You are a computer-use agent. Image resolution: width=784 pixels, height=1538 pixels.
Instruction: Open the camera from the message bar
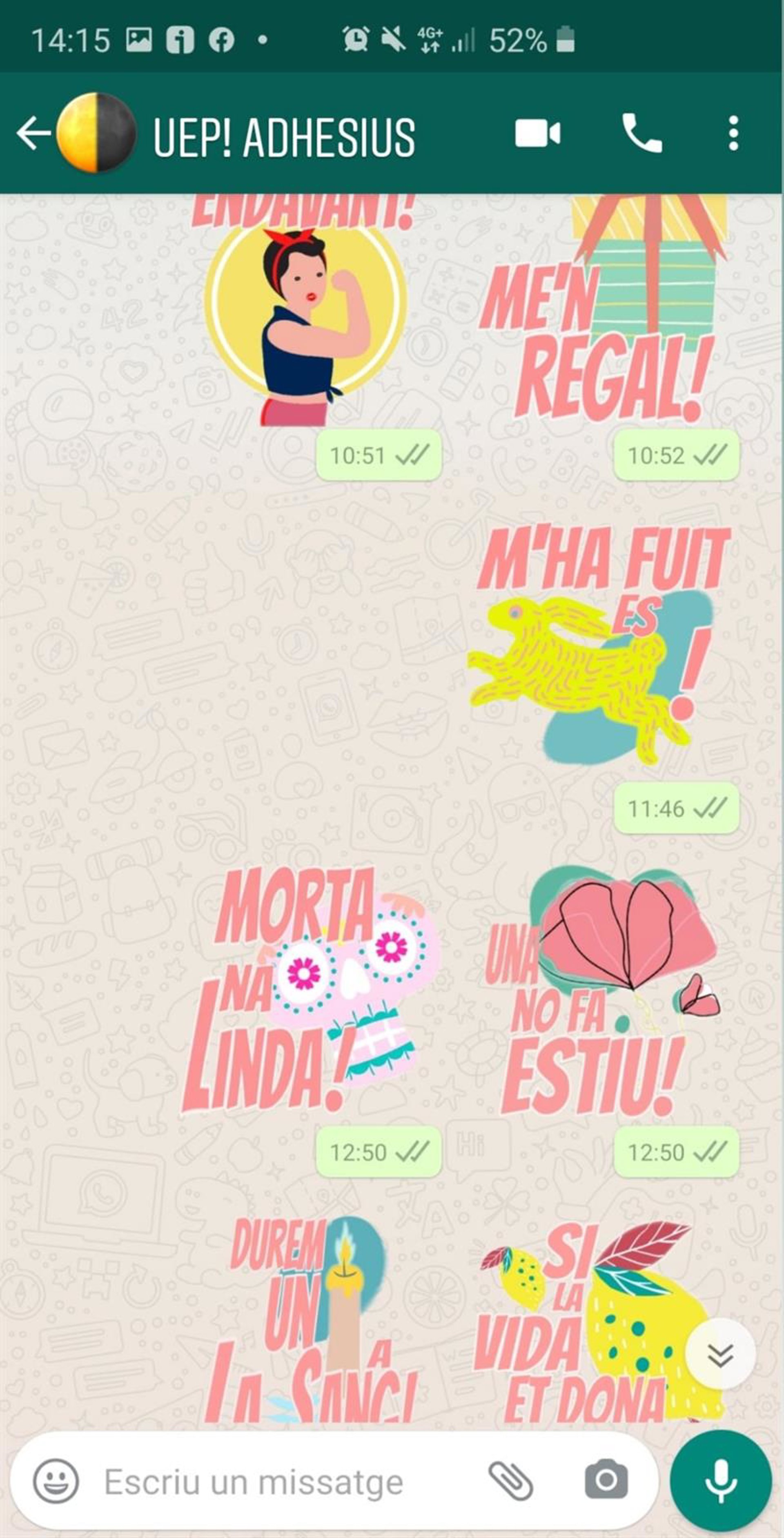[x=606, y=1480]
